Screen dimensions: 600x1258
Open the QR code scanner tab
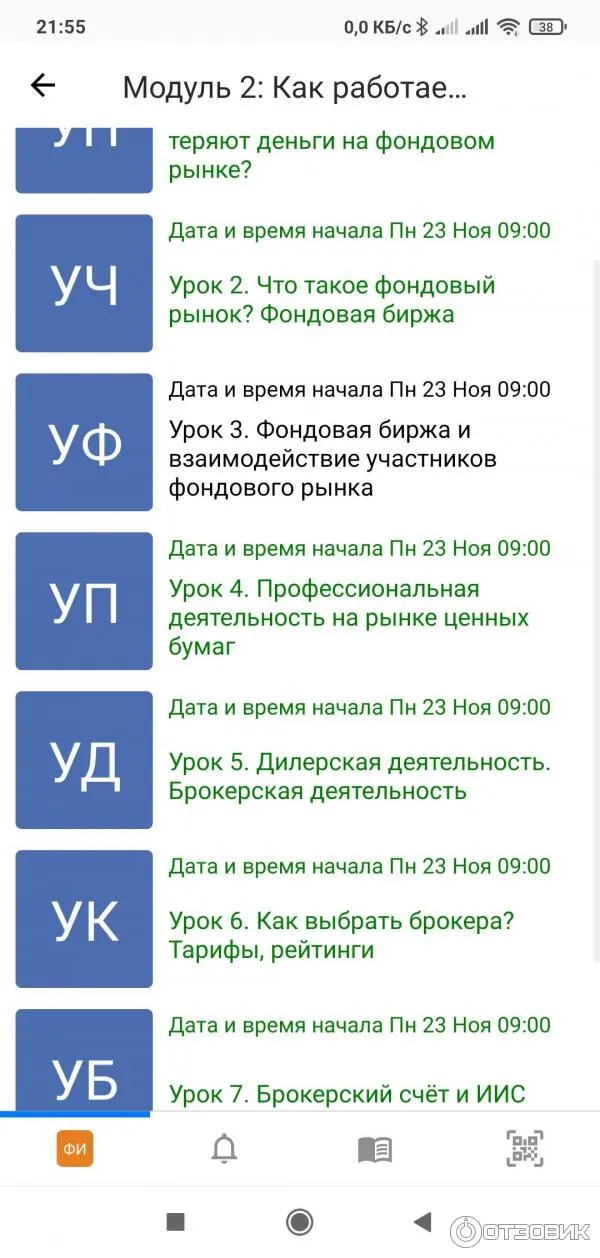tap(525, 1149)
